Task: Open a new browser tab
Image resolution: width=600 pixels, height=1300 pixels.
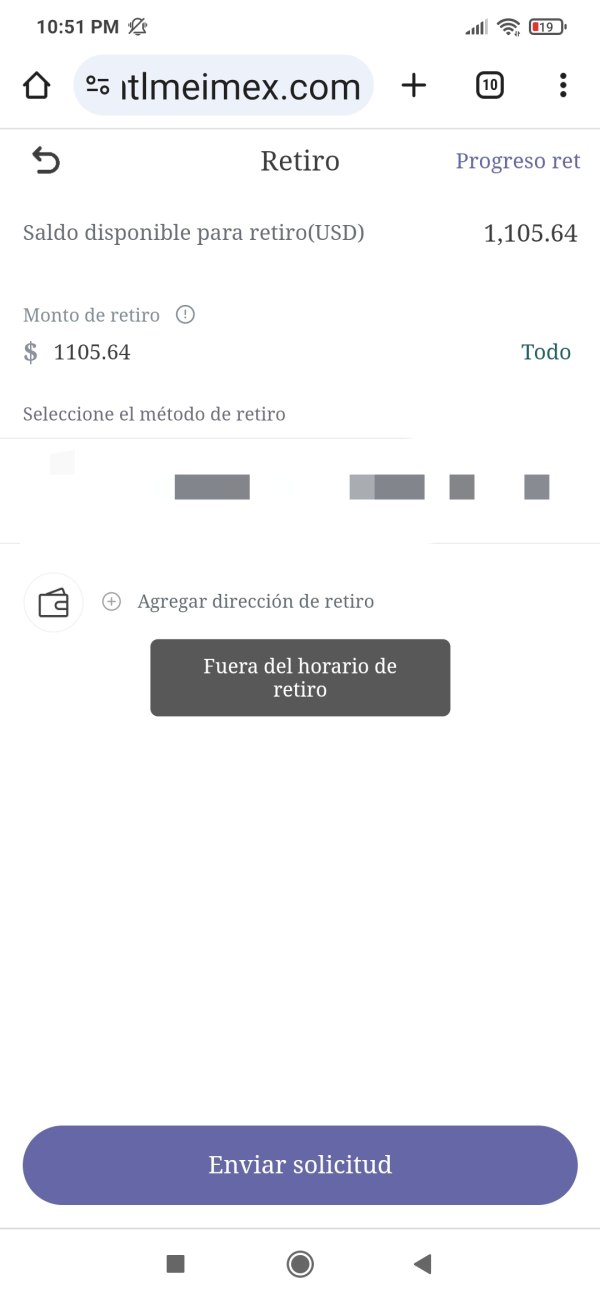Action: point(413,86)
